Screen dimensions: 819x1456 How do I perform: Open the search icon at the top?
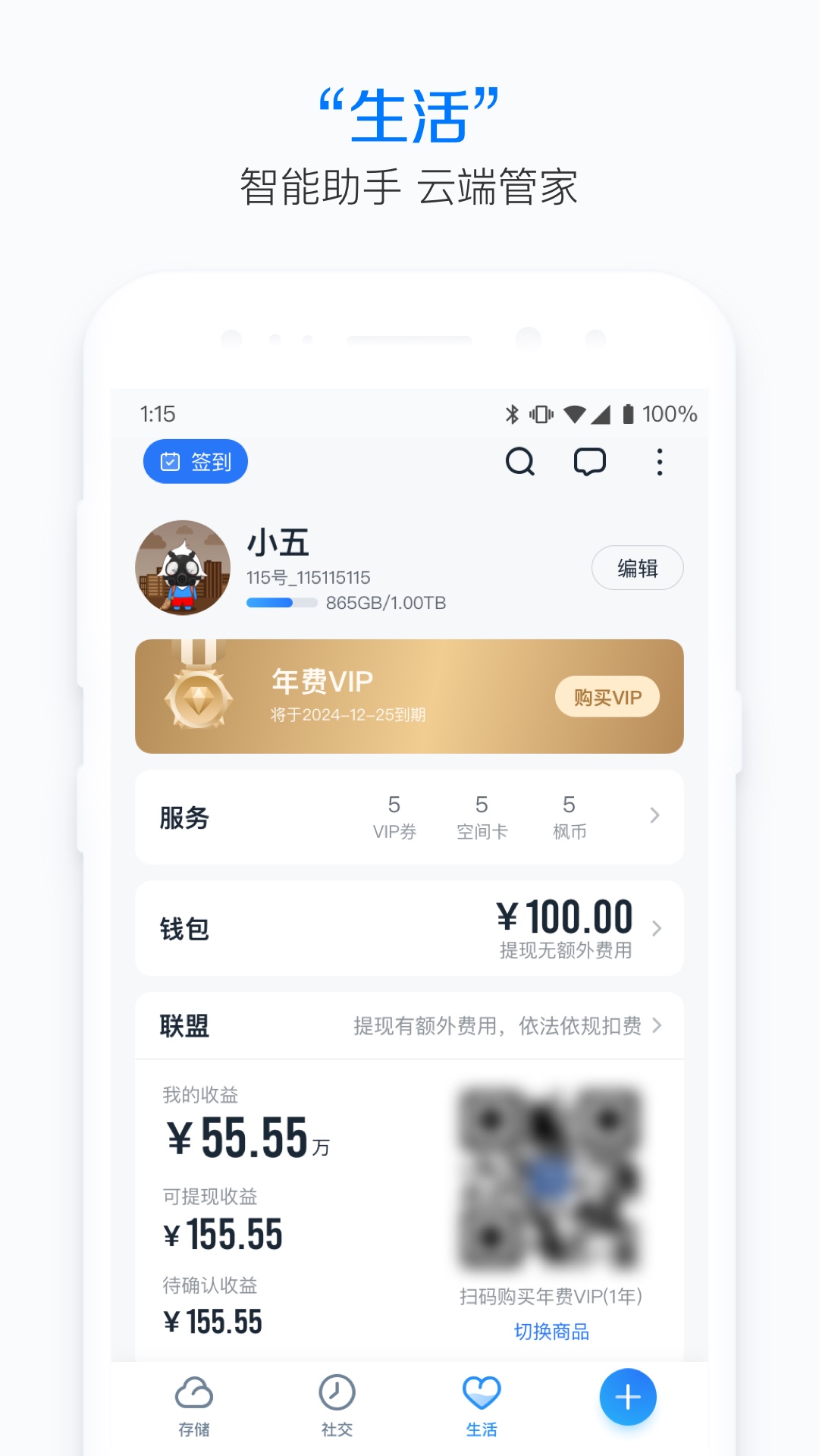point(521,462)
